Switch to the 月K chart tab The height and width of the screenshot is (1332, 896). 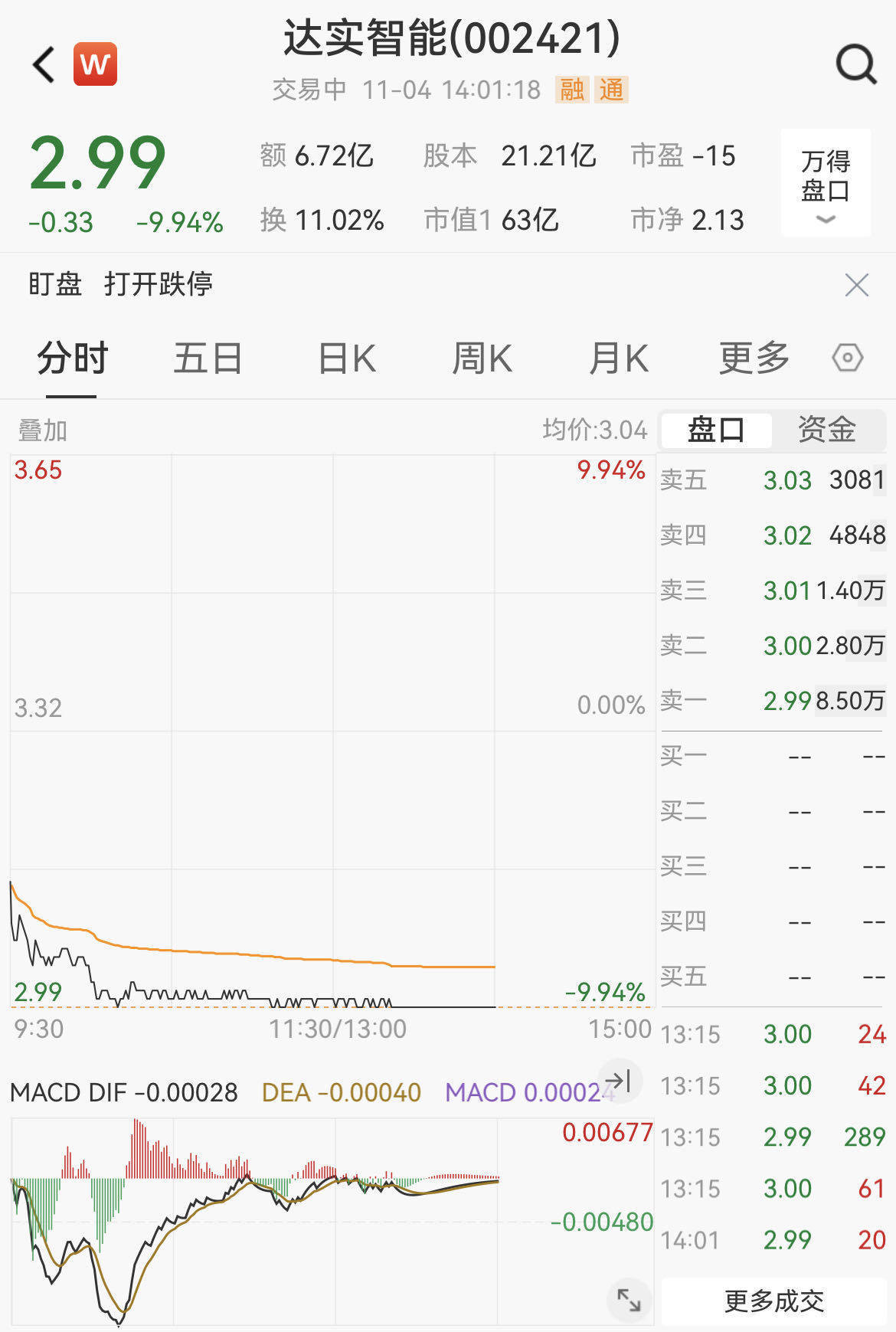pyautogui.click(x=619, y=358)
